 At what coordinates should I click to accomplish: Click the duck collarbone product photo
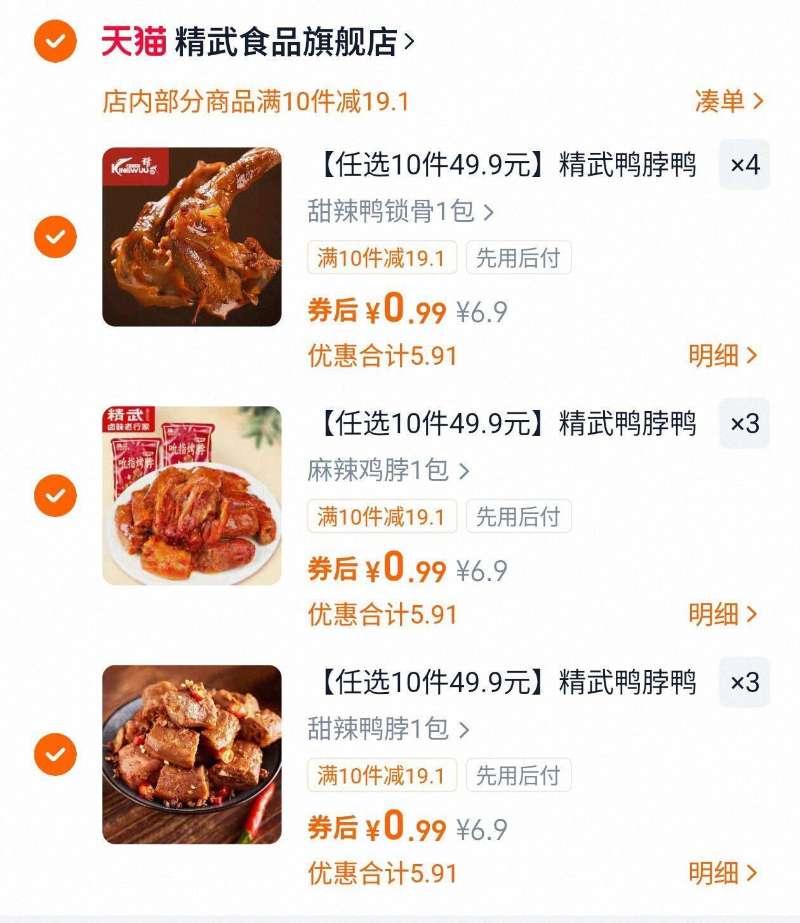[190, 238]
